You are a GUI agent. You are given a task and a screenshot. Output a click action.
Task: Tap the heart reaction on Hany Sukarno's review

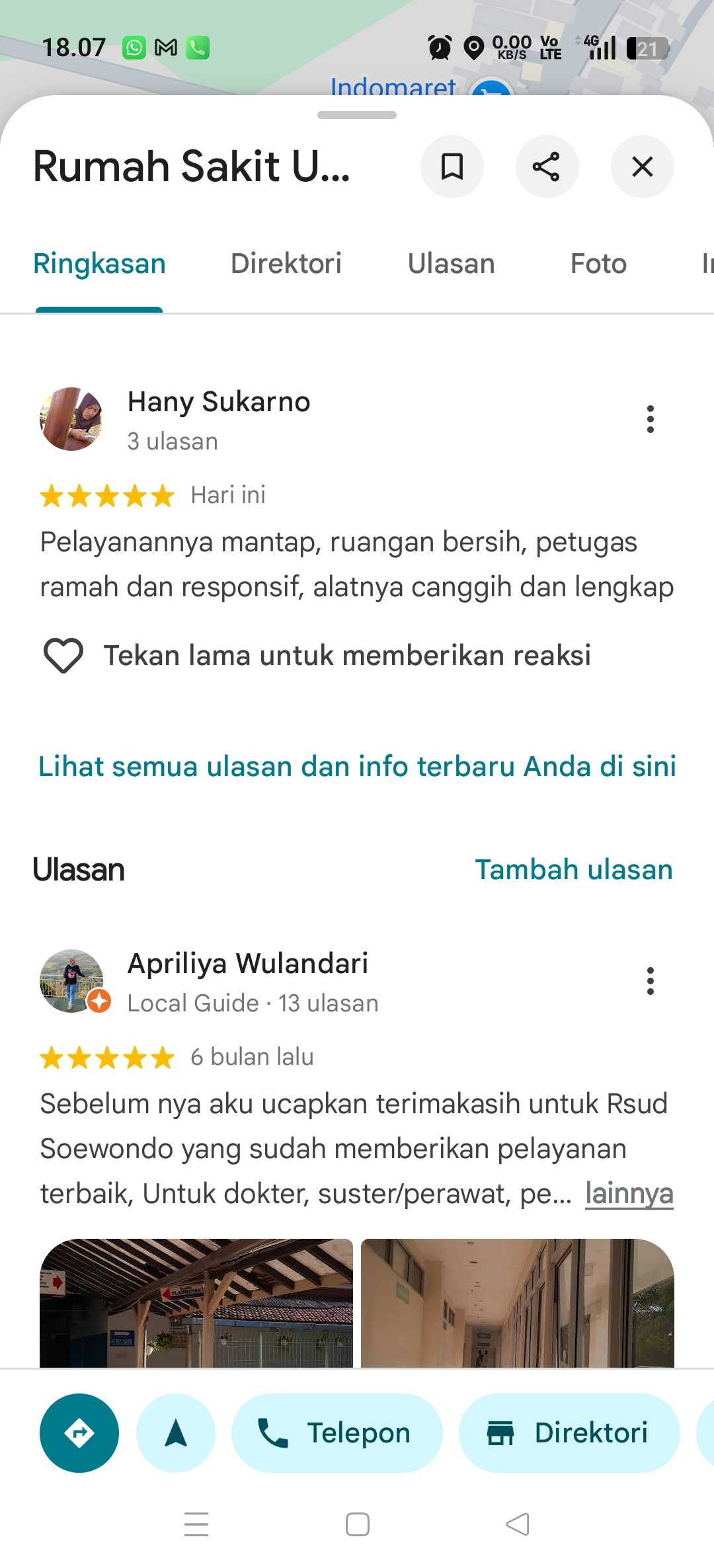tap(63, 656)
